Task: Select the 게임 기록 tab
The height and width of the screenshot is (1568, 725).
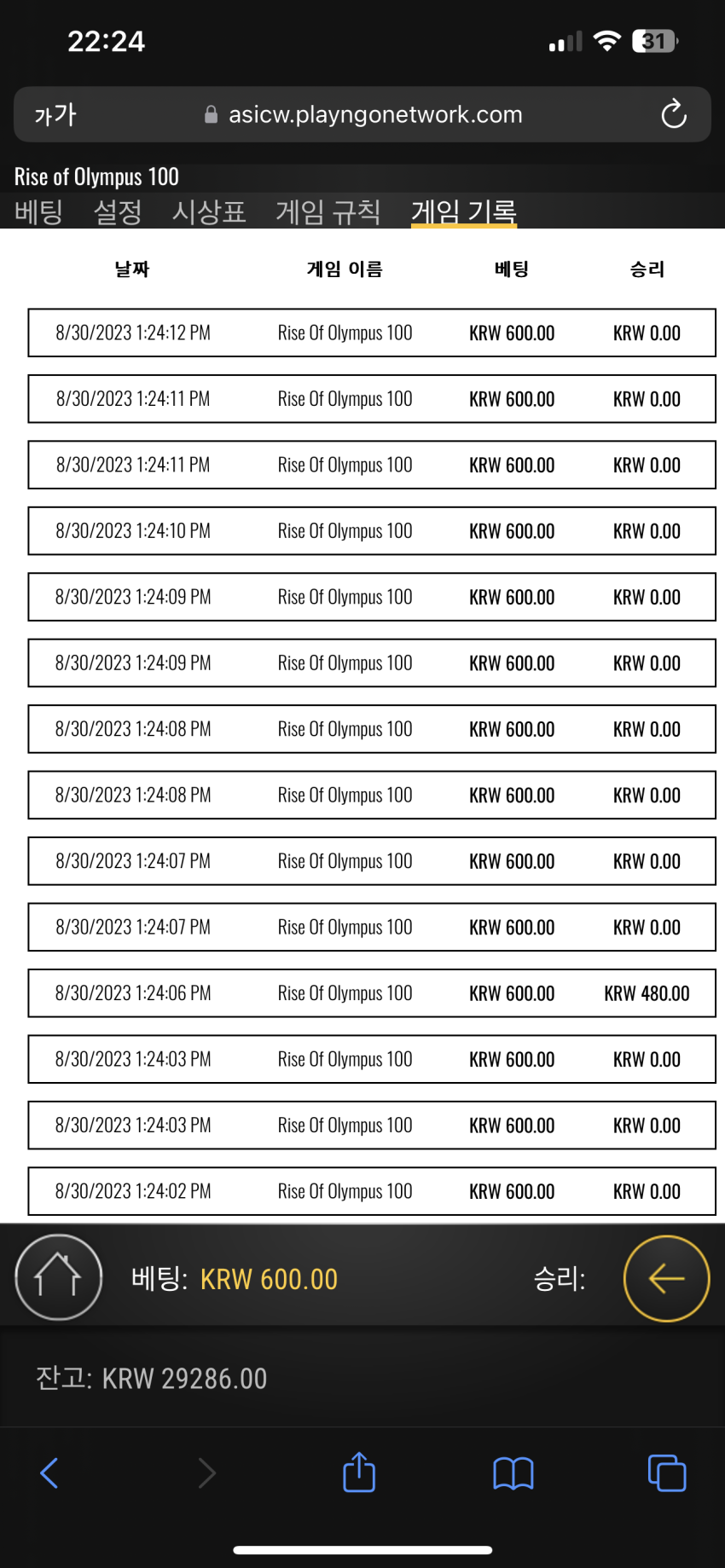Action: (x=464, y=211)
